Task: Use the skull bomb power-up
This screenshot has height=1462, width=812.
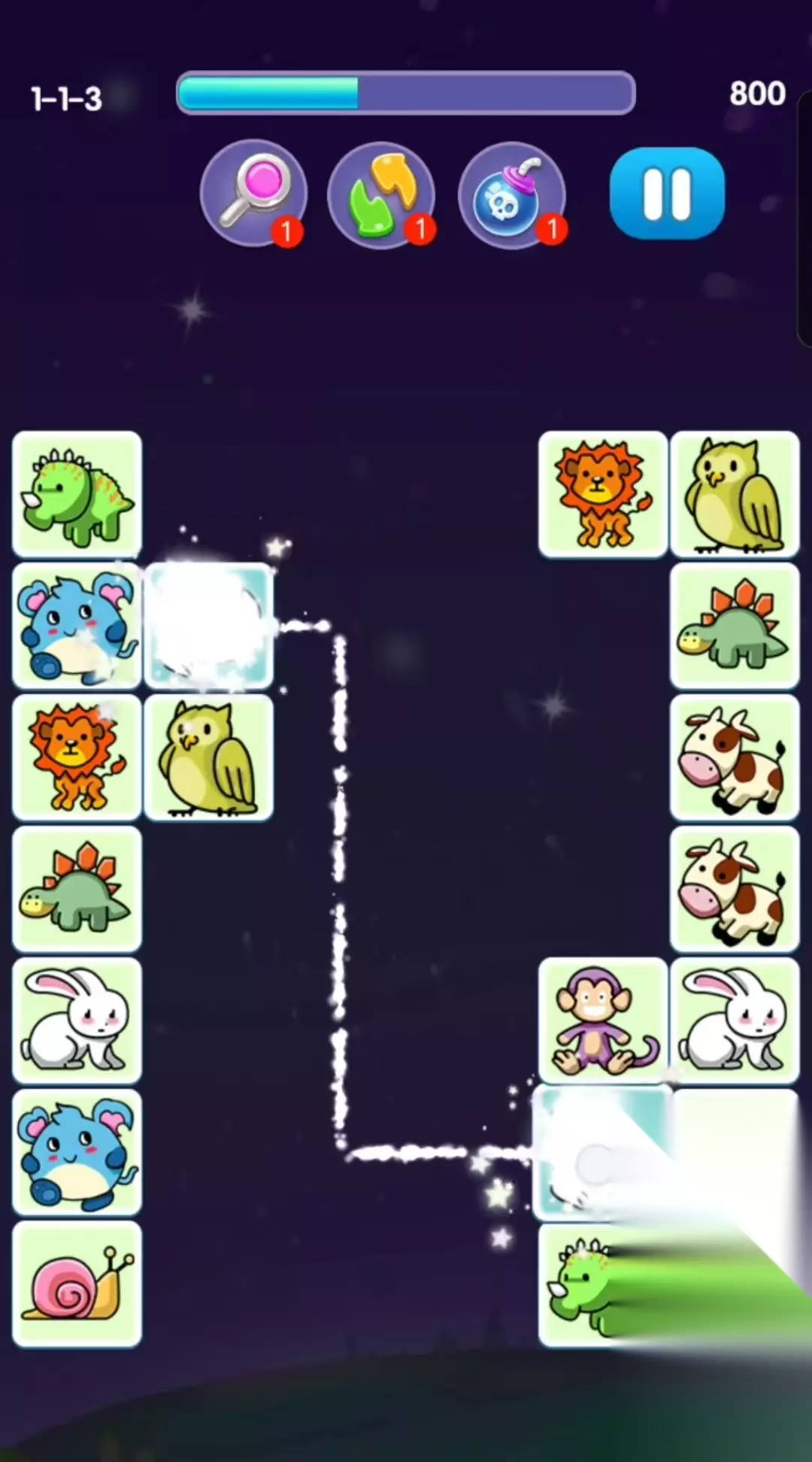Action: (513, 195)
